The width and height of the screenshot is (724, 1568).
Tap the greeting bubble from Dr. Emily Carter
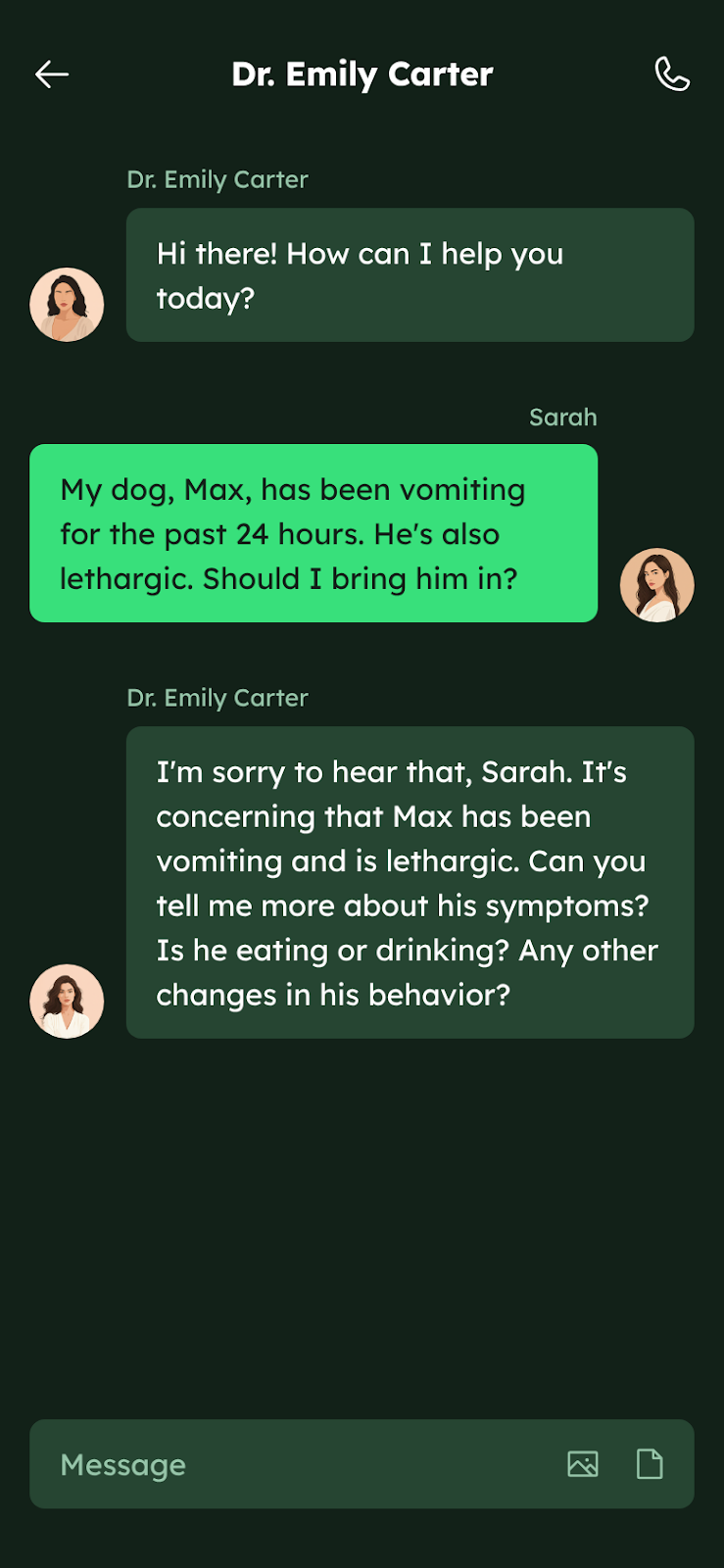click(x=410, y=274)
